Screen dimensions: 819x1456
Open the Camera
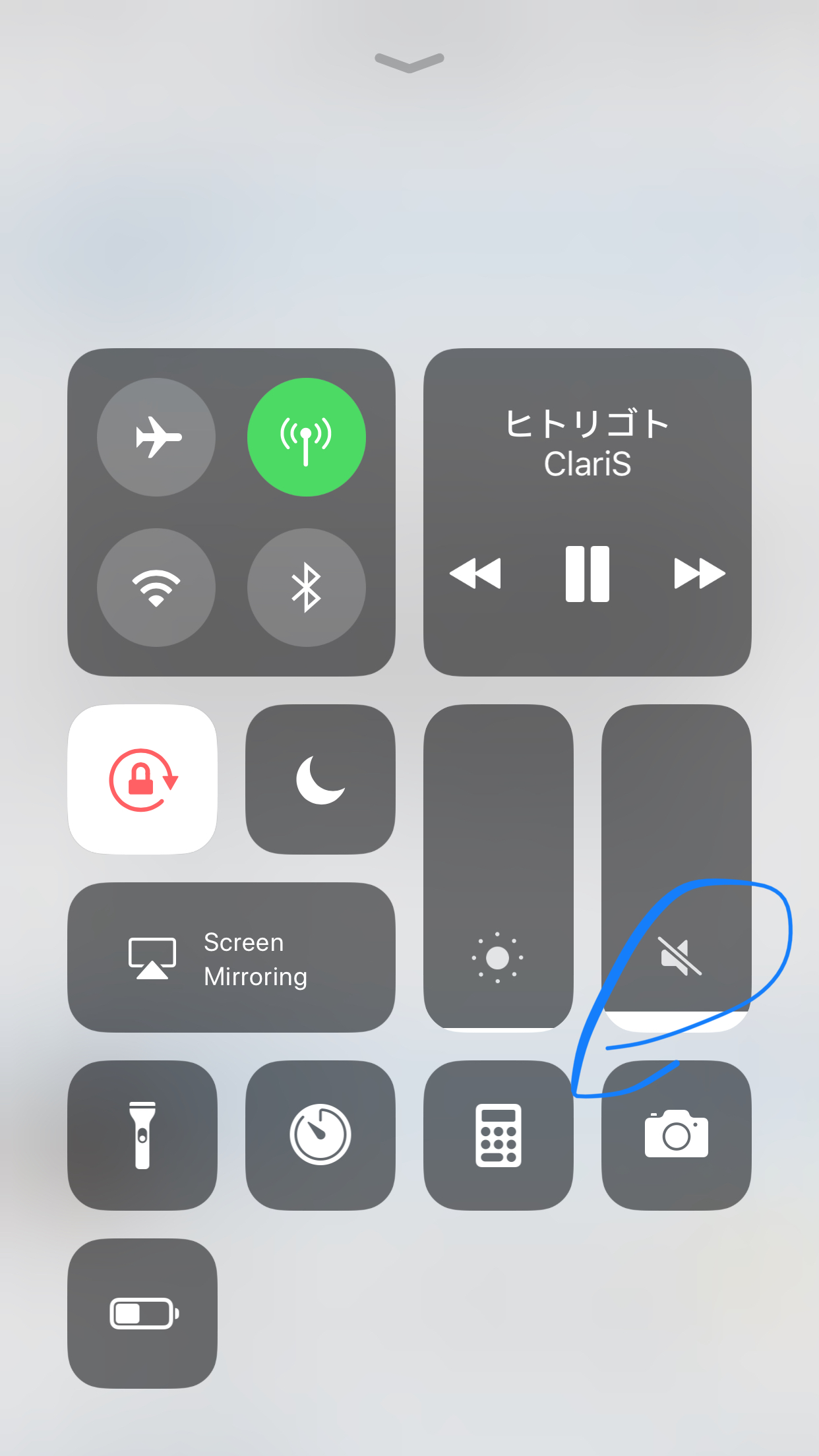coord(677,1136)
